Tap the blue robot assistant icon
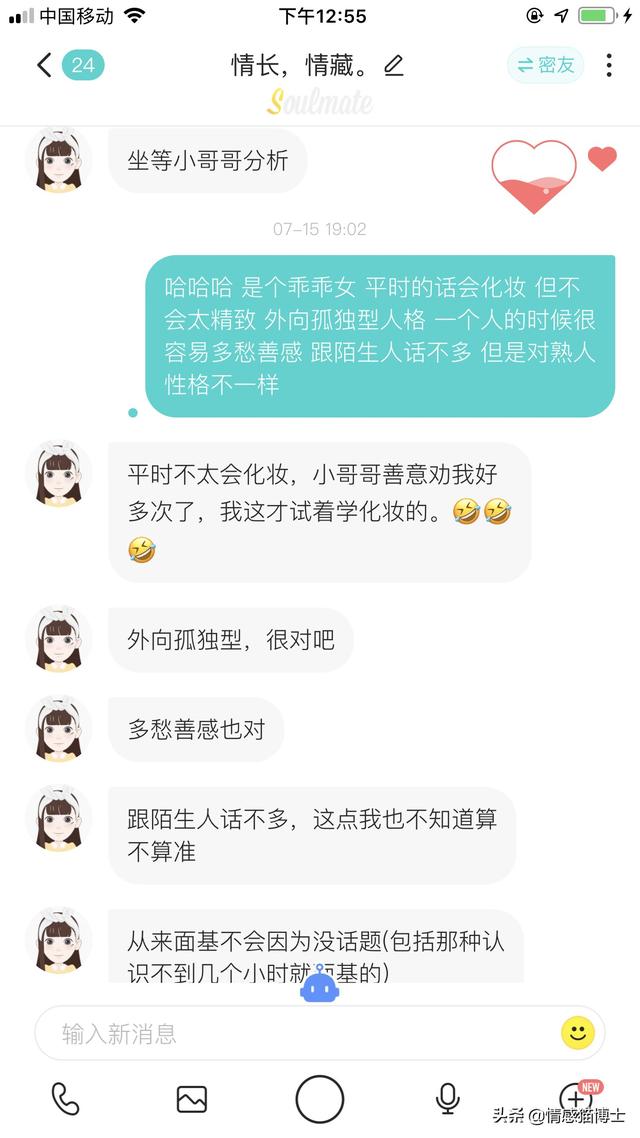This screenshot has height=1138, width=640. tap(320, 989)
